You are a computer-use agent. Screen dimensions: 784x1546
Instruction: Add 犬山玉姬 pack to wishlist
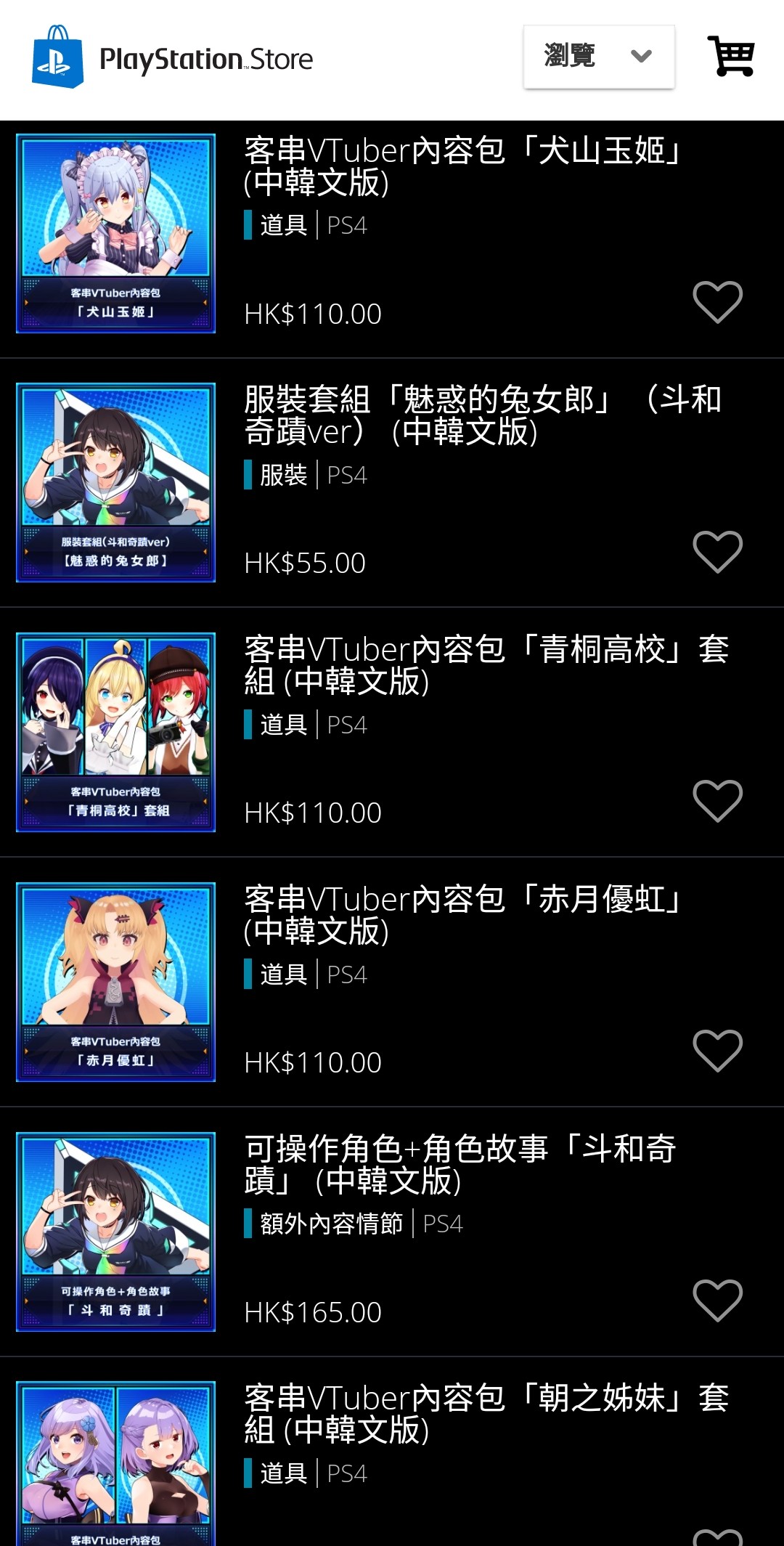(717, 301)
